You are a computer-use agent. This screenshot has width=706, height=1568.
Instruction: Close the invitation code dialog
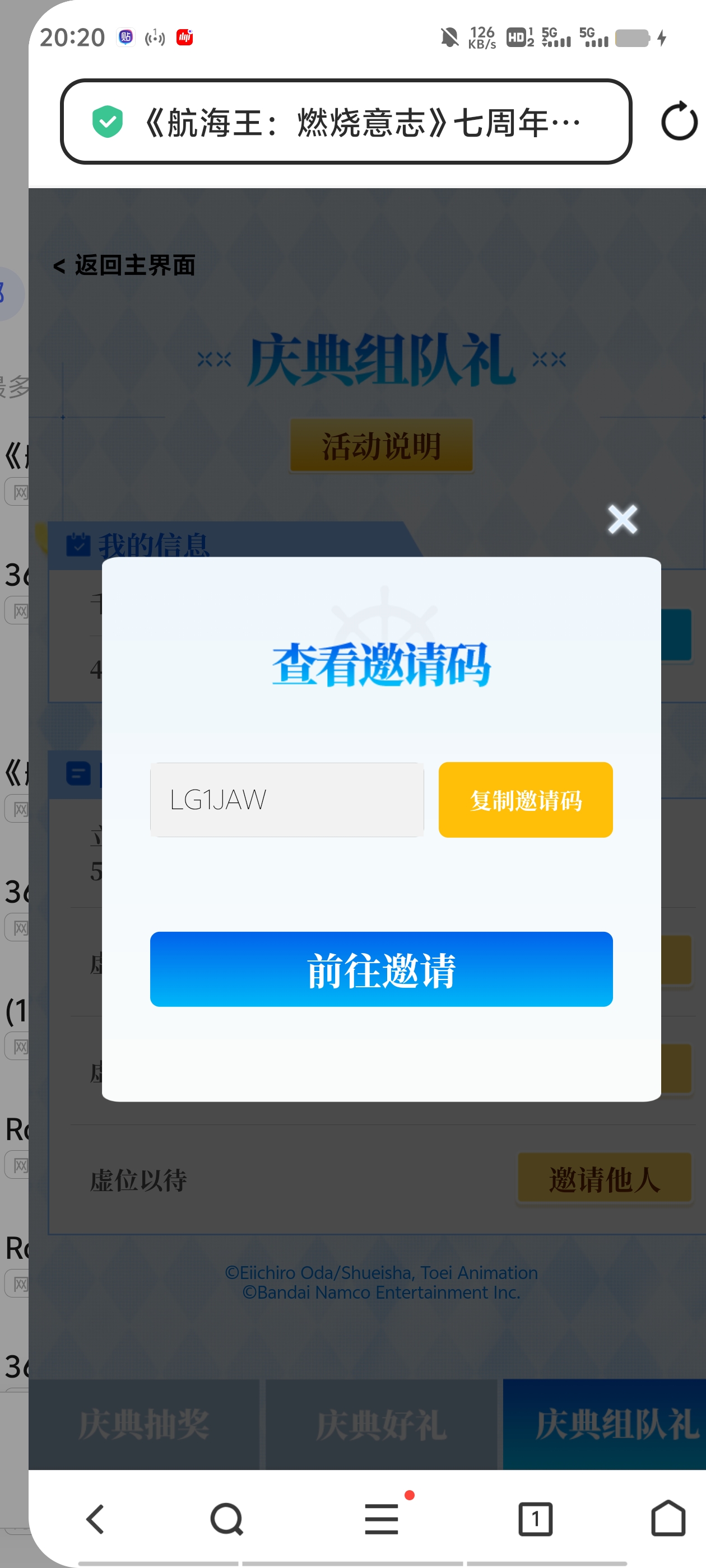tap(622, 519)
